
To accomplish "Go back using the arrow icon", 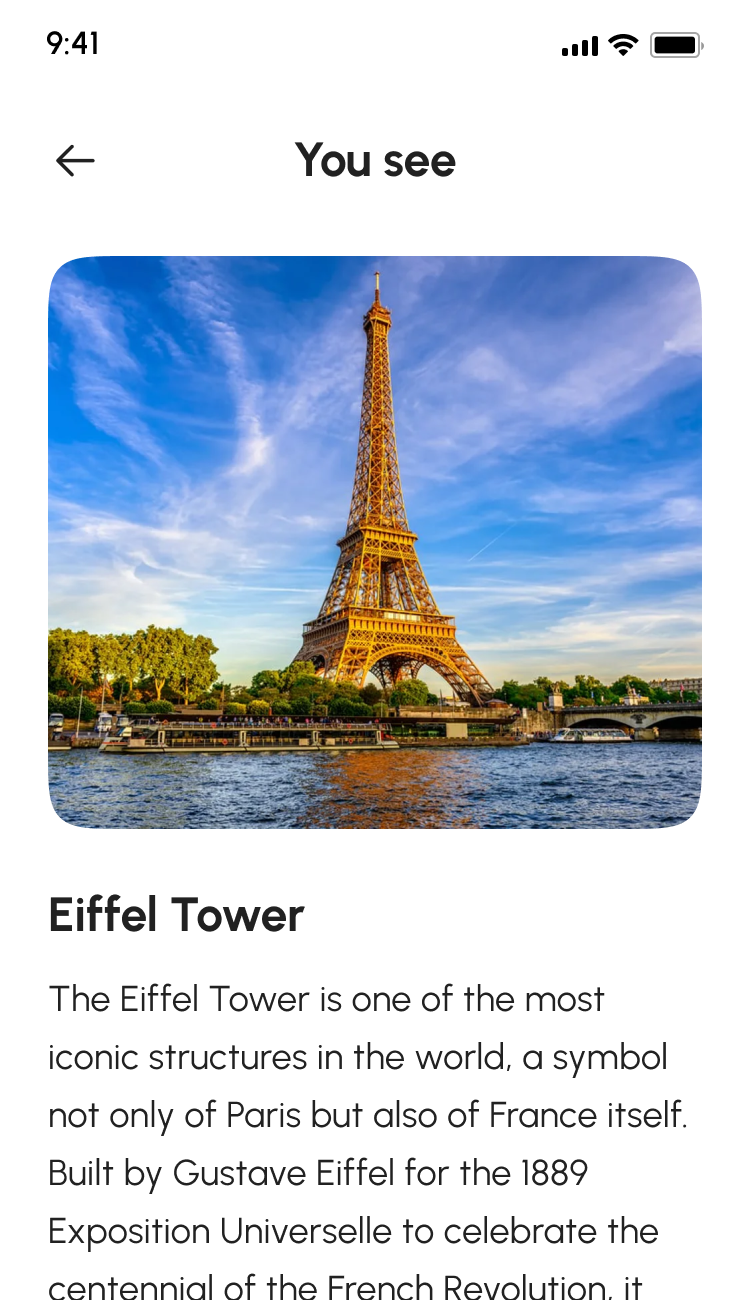I will pos(75,160).
